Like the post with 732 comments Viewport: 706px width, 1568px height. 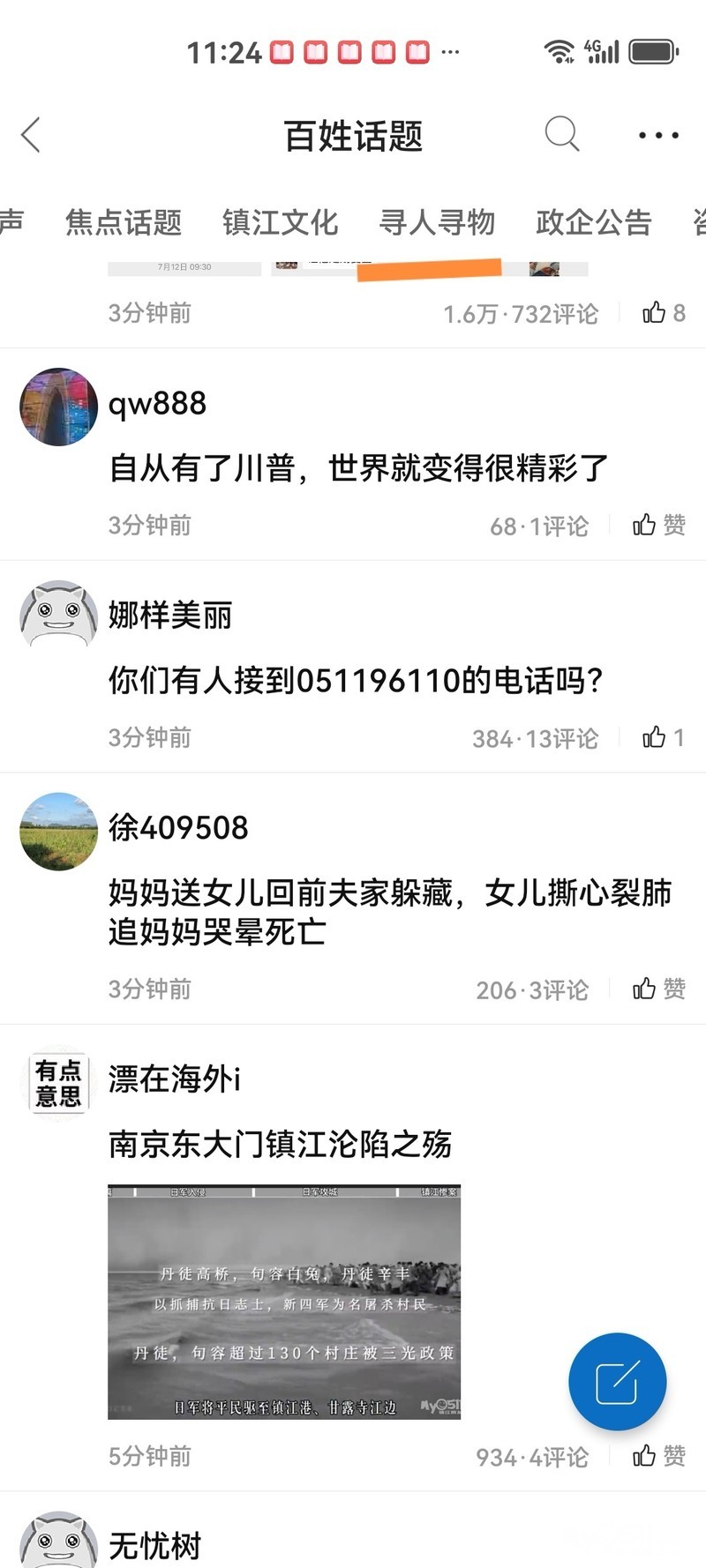[663, 313]
